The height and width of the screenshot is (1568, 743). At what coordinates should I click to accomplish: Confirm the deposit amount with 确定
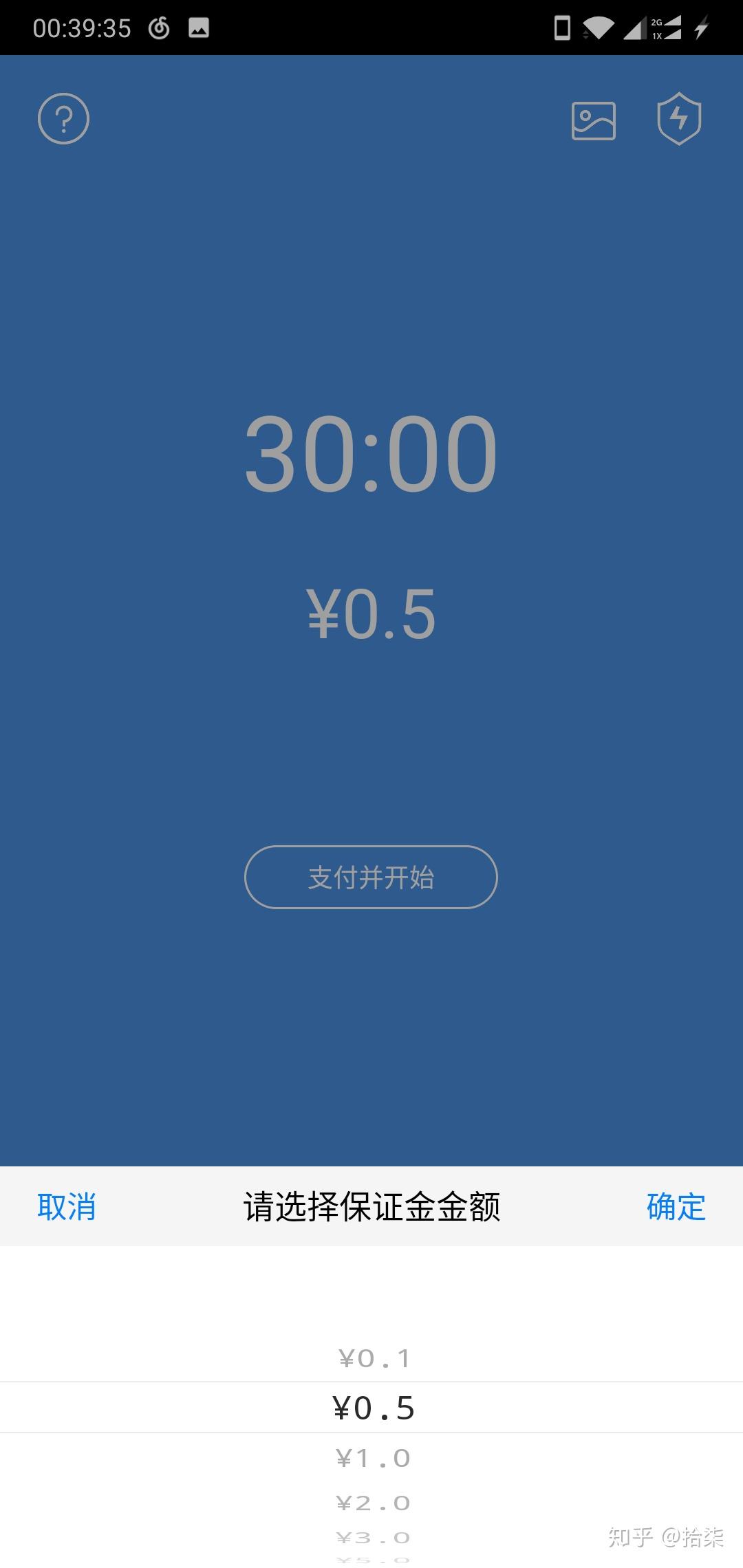[x=676, y=1207]
